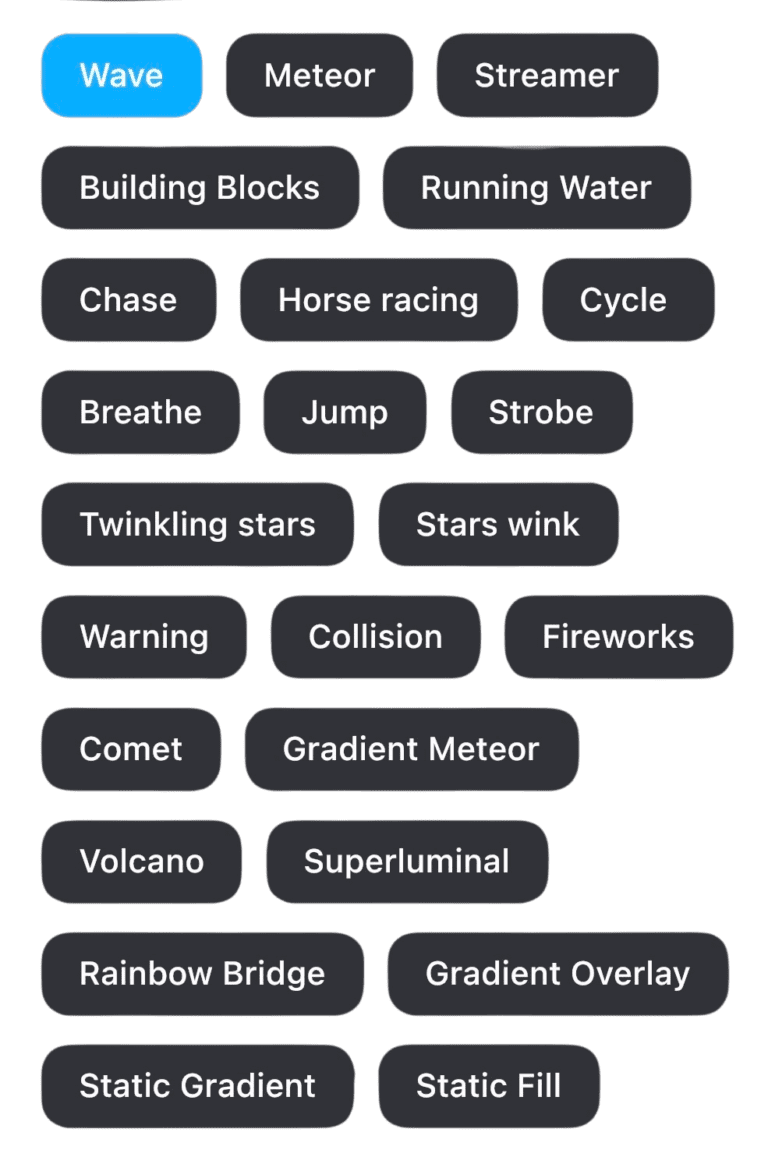
Task: Select the Warning effect
Action: coord(143,637)
